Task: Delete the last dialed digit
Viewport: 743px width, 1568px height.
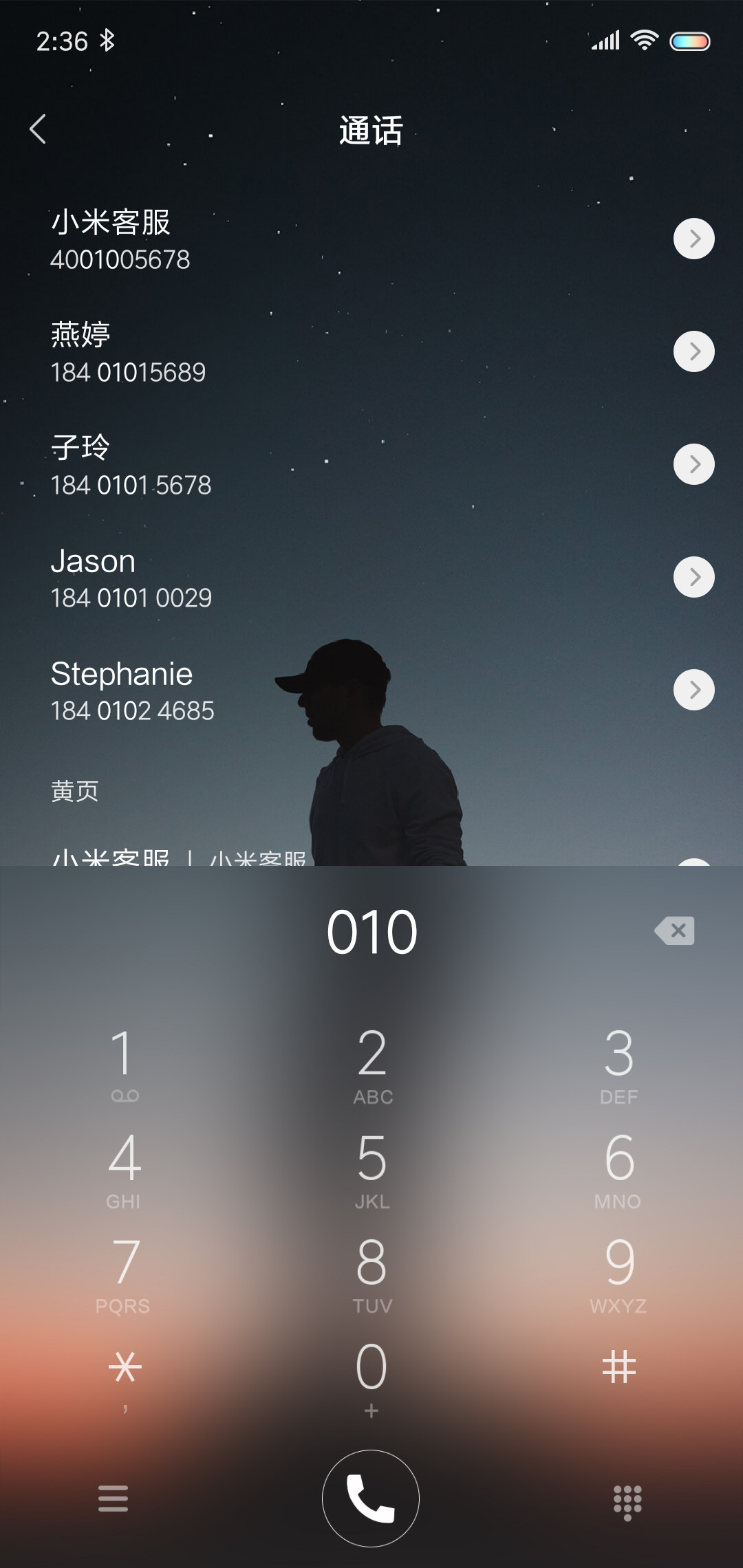Action: pyautogui.click(x=674, y=930)
